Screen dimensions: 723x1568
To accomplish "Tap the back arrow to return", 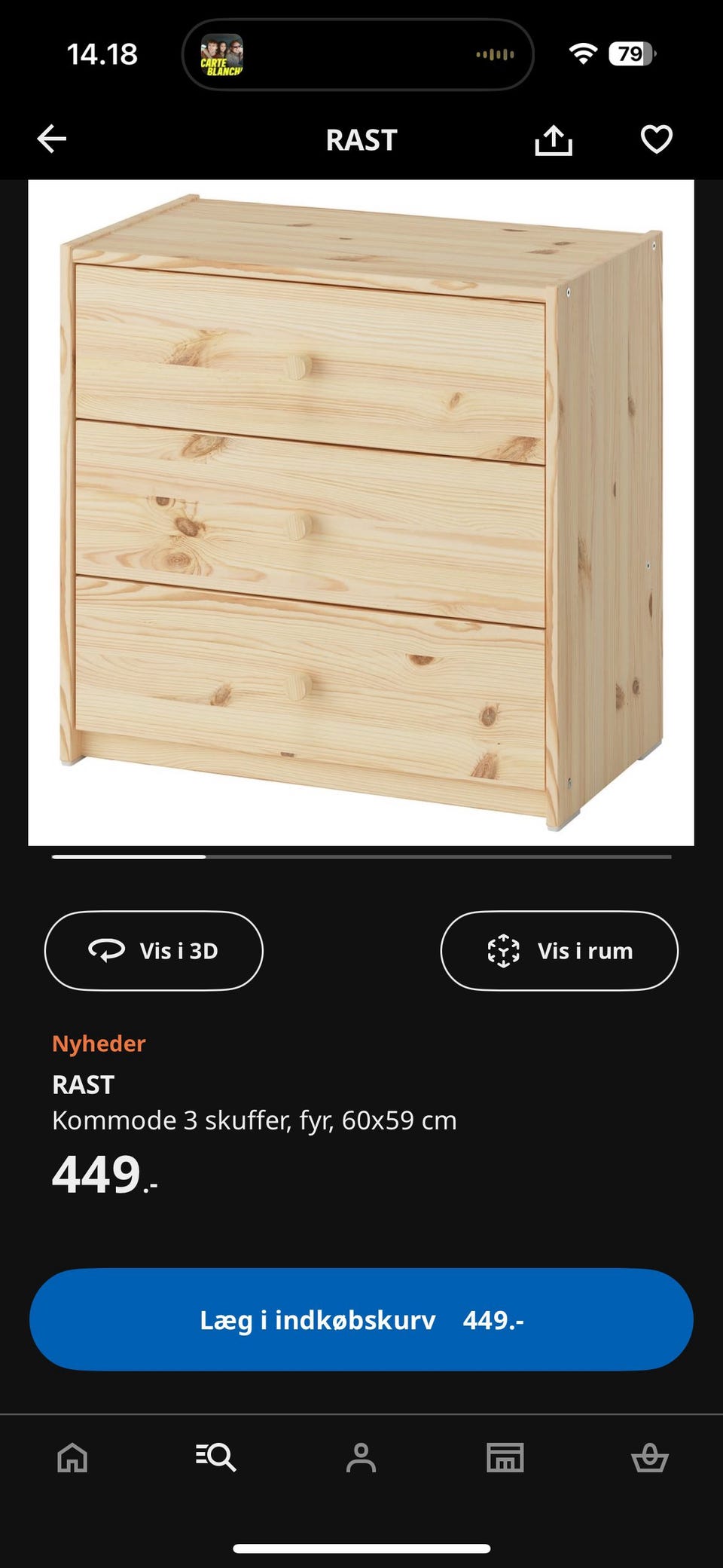I will coord(50,139).
